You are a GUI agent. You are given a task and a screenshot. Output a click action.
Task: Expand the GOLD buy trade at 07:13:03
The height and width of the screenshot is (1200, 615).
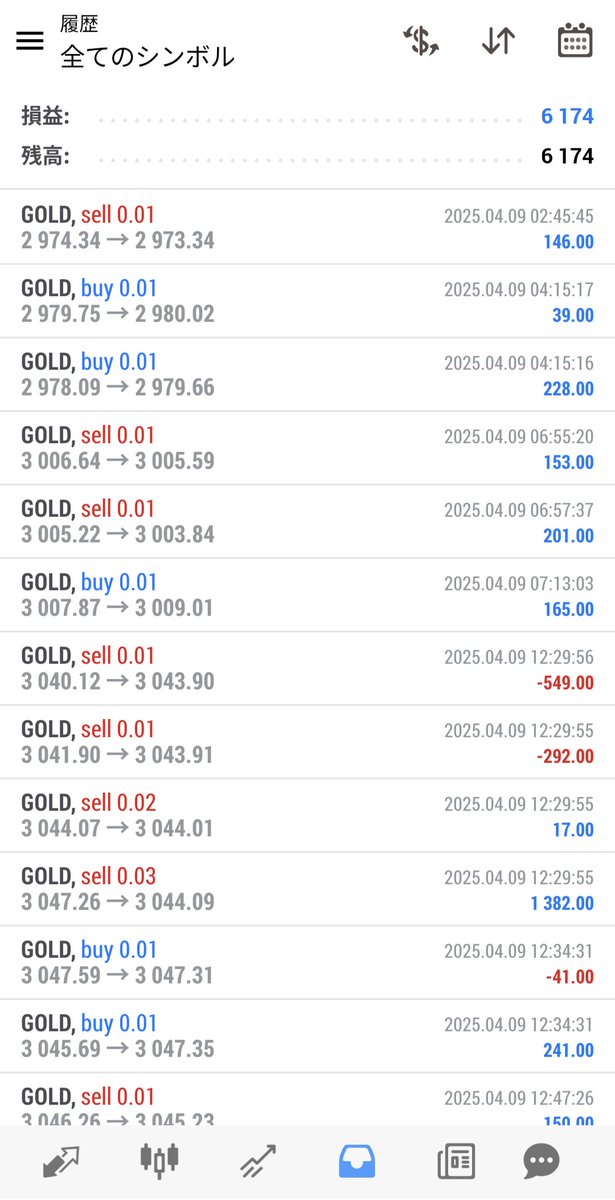coord(307,595)
